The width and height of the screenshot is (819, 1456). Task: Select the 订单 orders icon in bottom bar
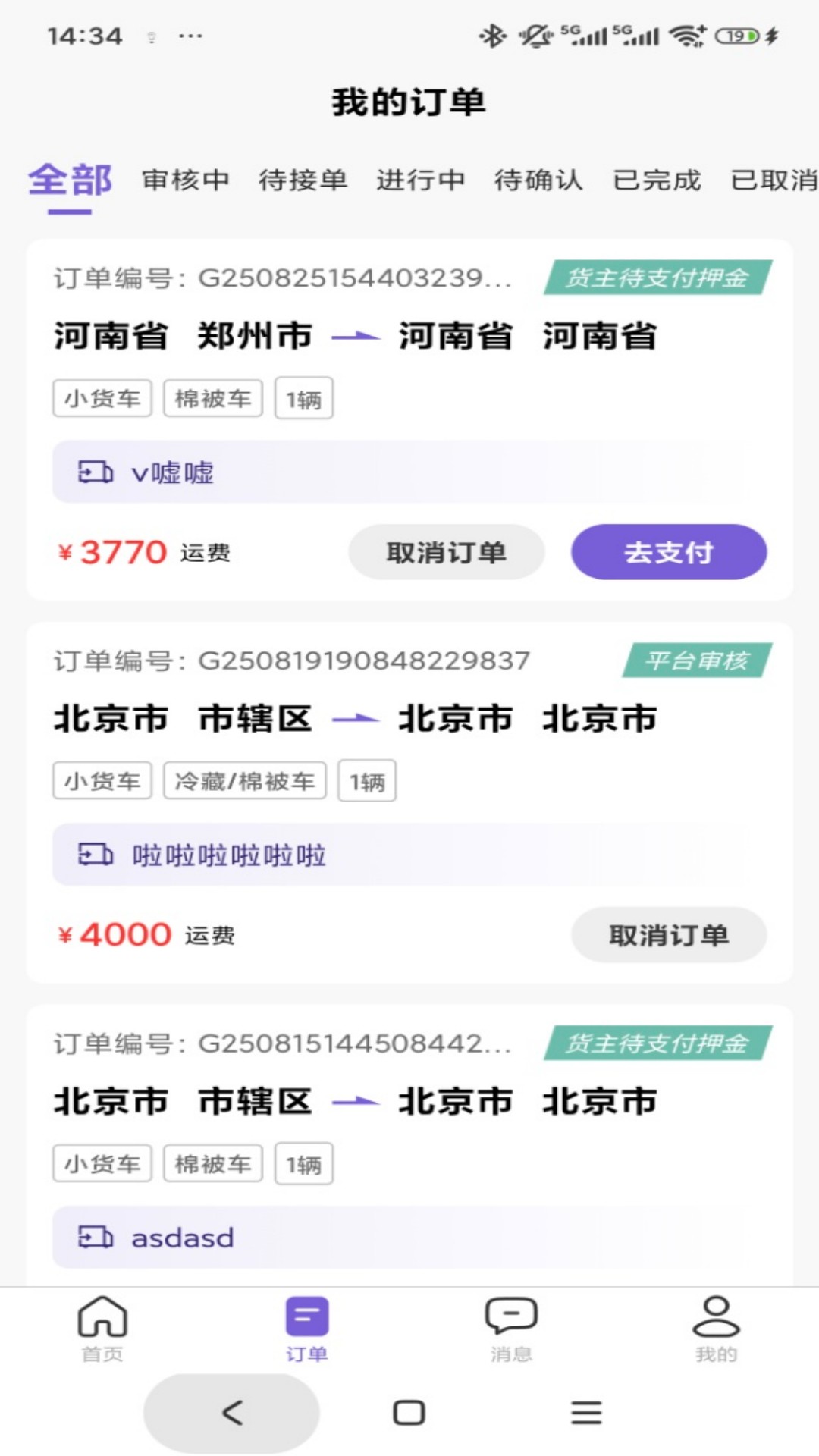pyautogui.click(x=306, y=1320)
